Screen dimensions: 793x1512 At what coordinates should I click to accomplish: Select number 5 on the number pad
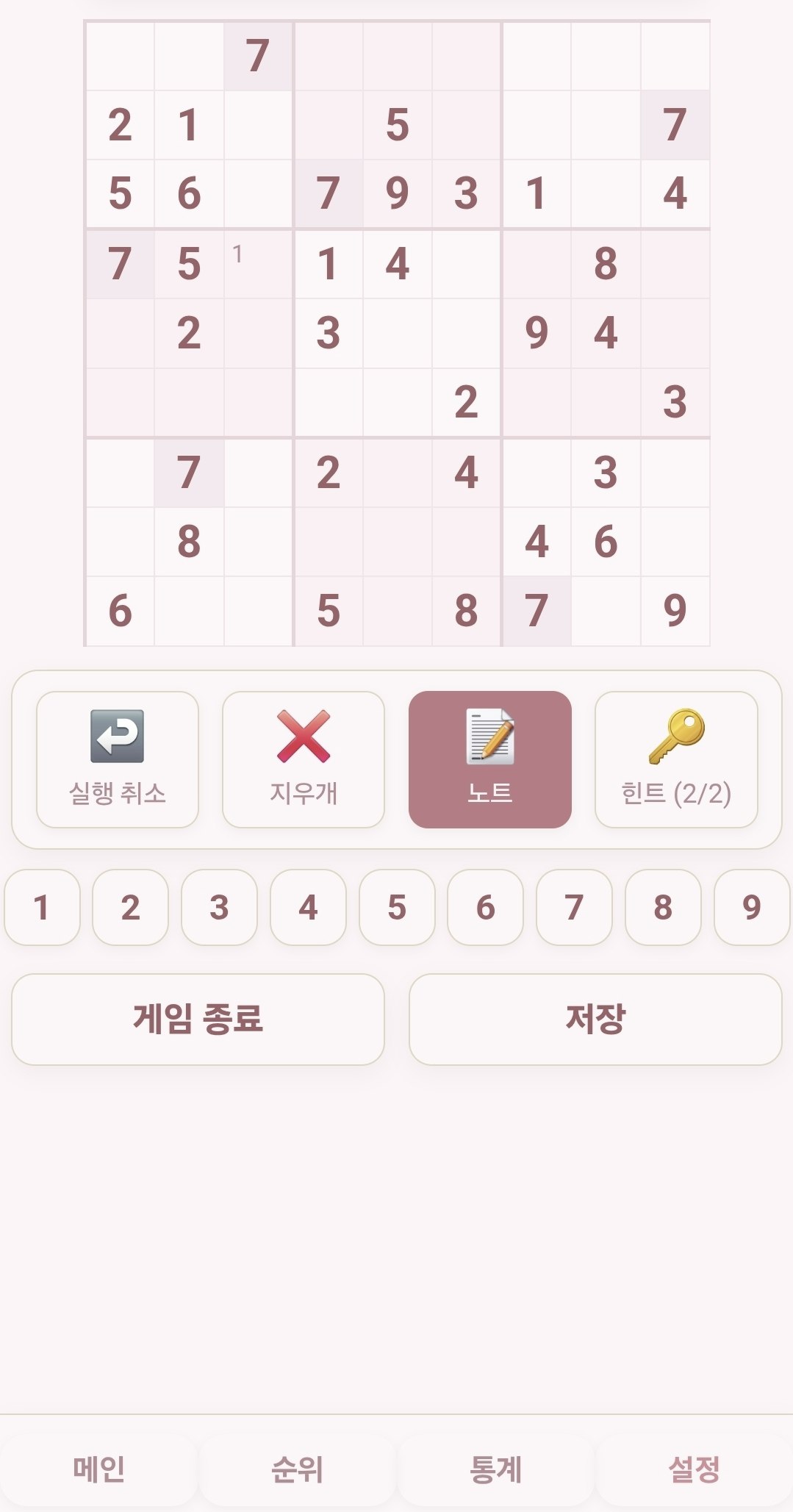397,907
